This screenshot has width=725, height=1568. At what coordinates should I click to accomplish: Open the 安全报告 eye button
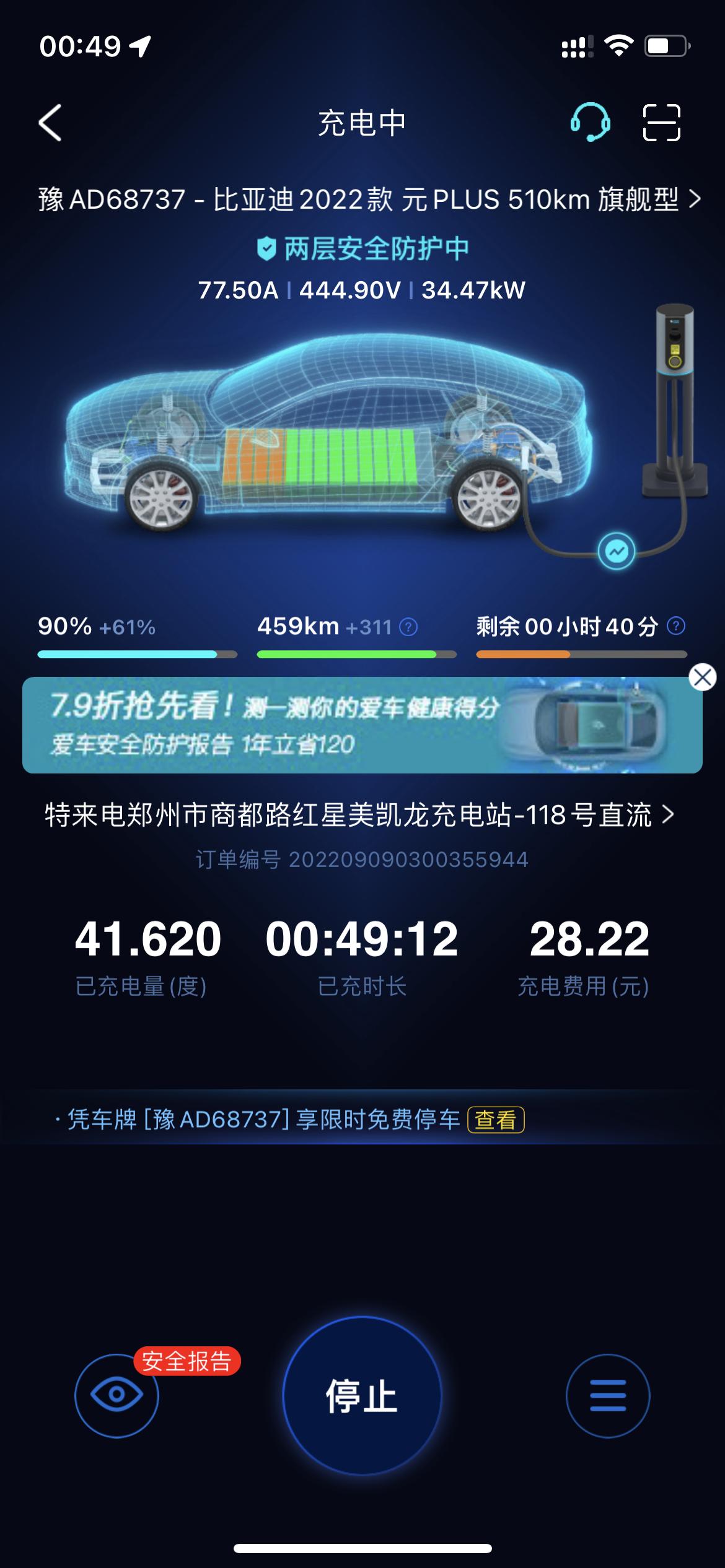(117, 1396)
